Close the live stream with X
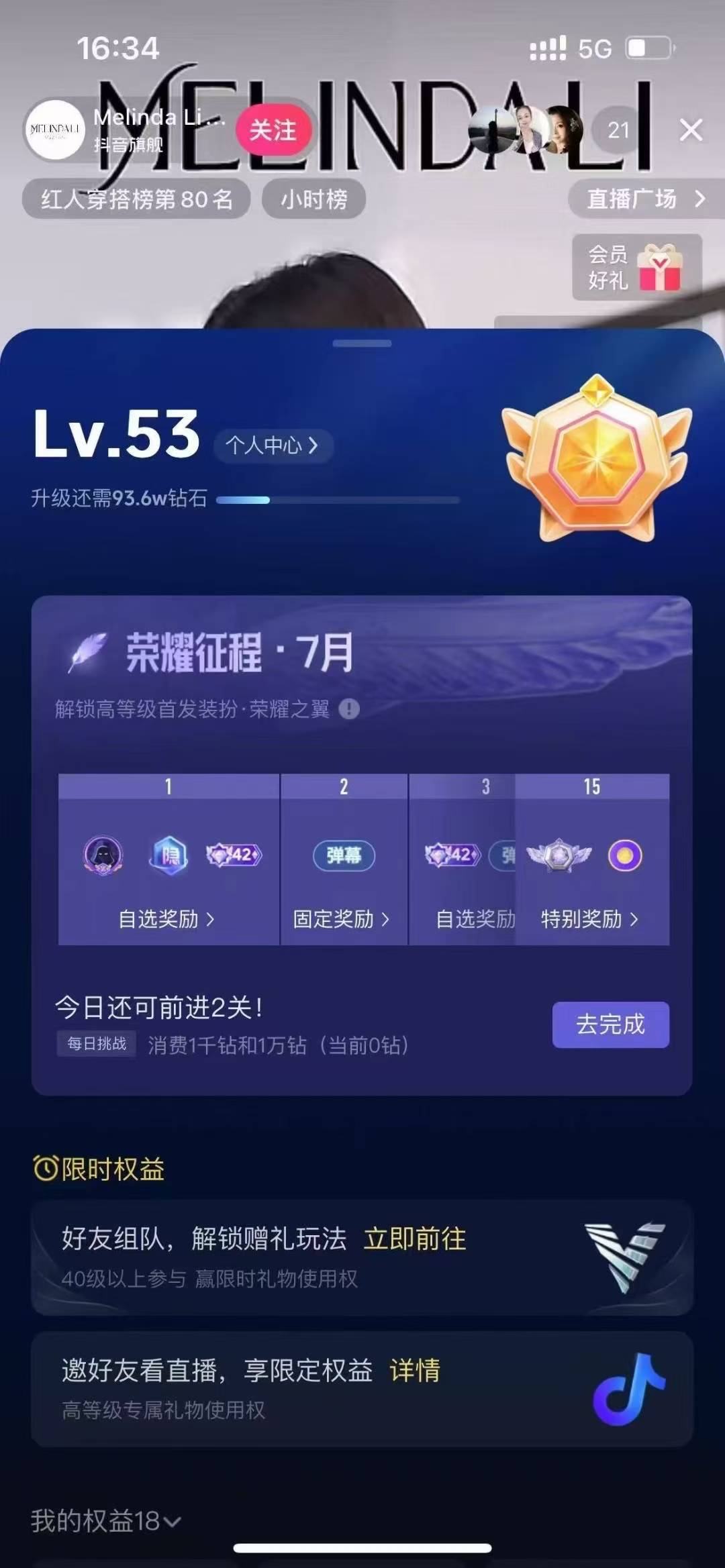 coord(691,130)
